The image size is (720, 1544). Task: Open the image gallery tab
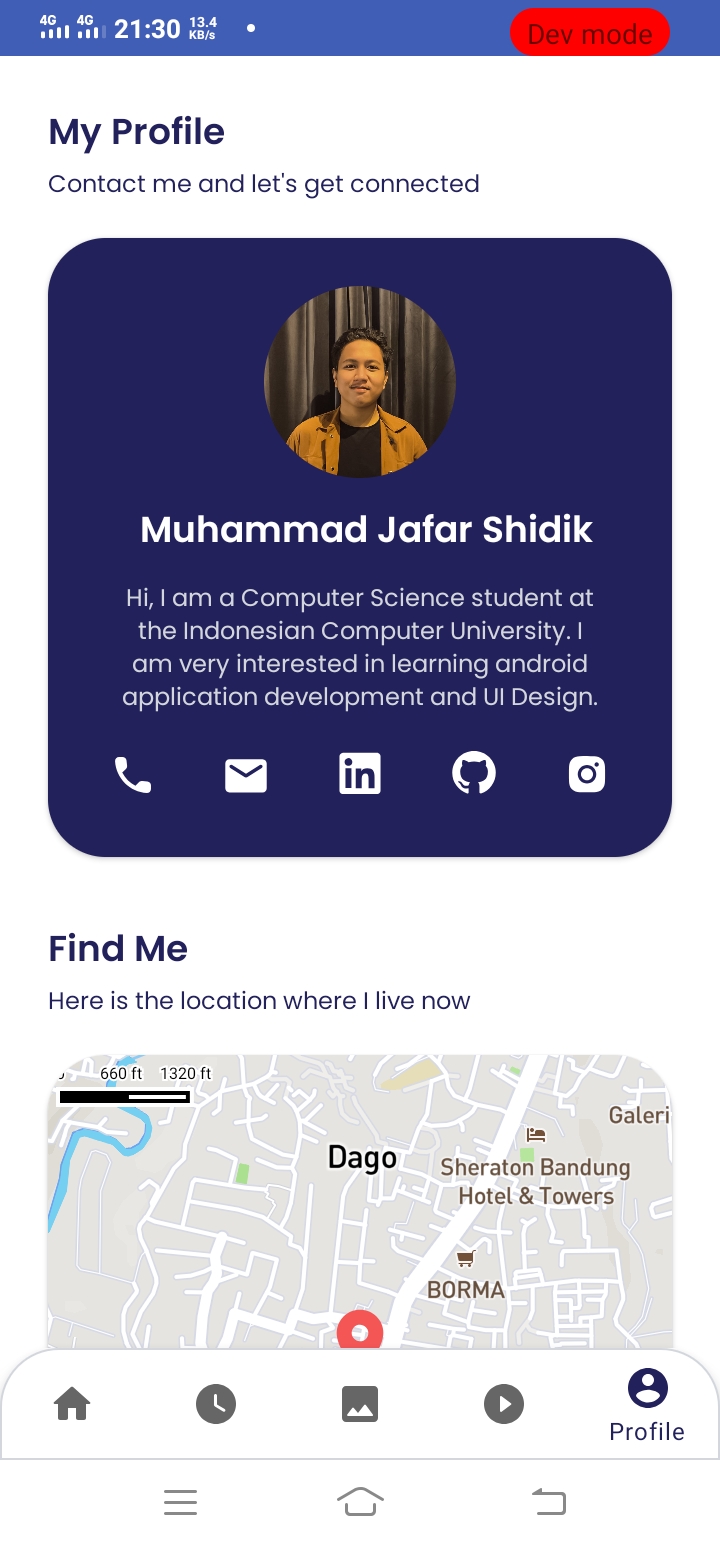coord(360,1404)
